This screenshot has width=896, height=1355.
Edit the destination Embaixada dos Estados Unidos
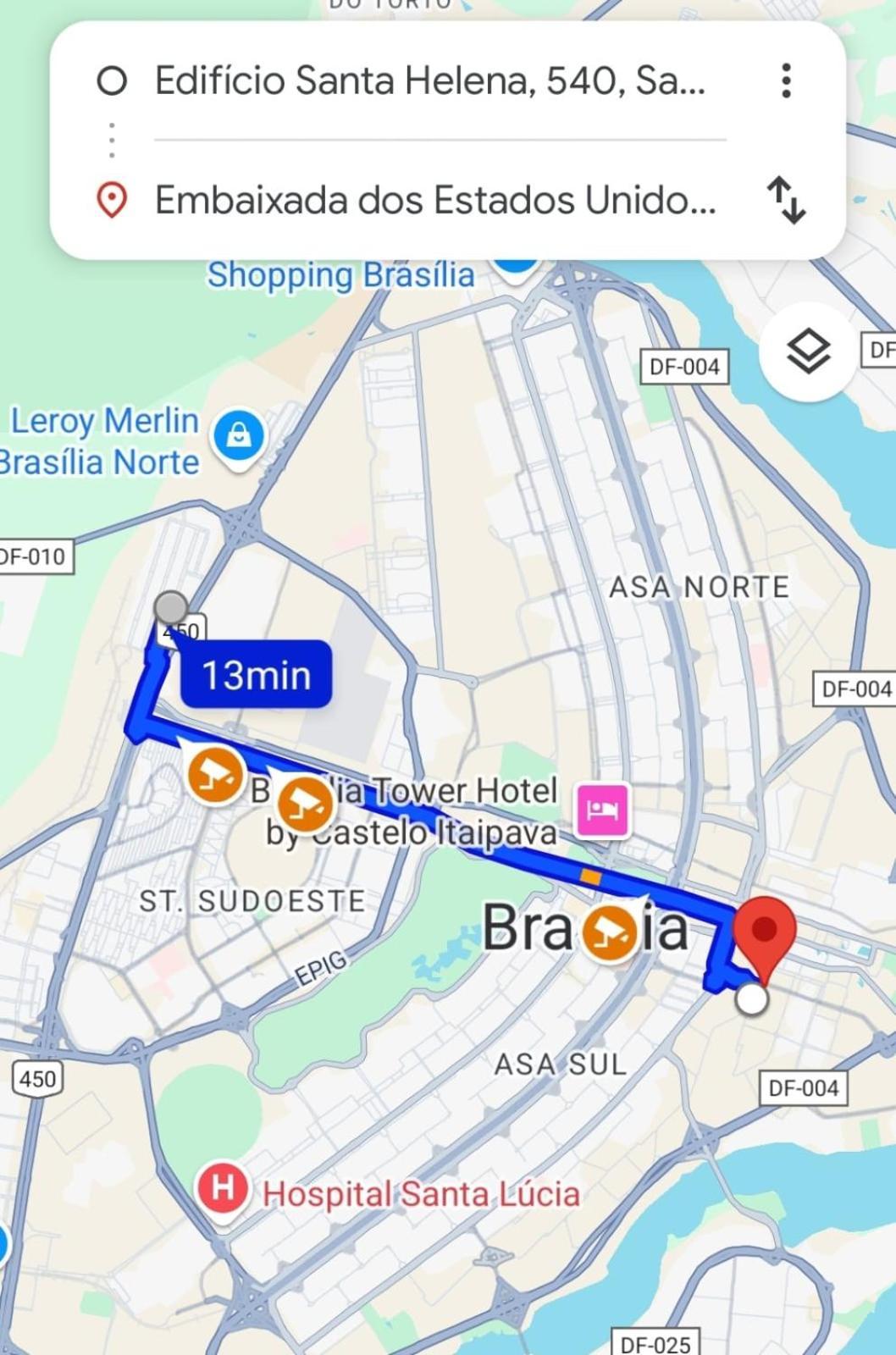[434, 201]
